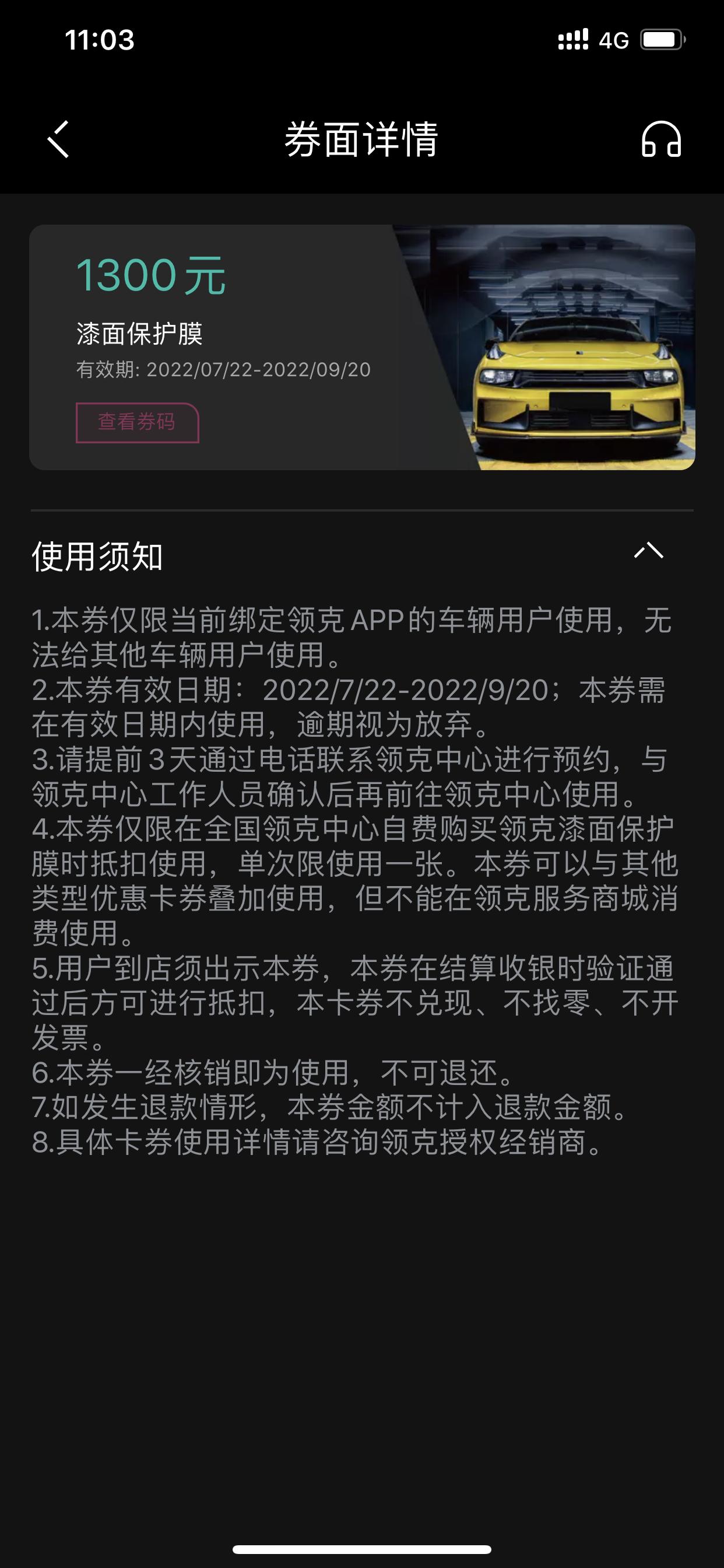This screenshot has width=724, height=1568.
Task: Go back using the top-left arrow
Action: pyautogui.click(x=58, y=139)
